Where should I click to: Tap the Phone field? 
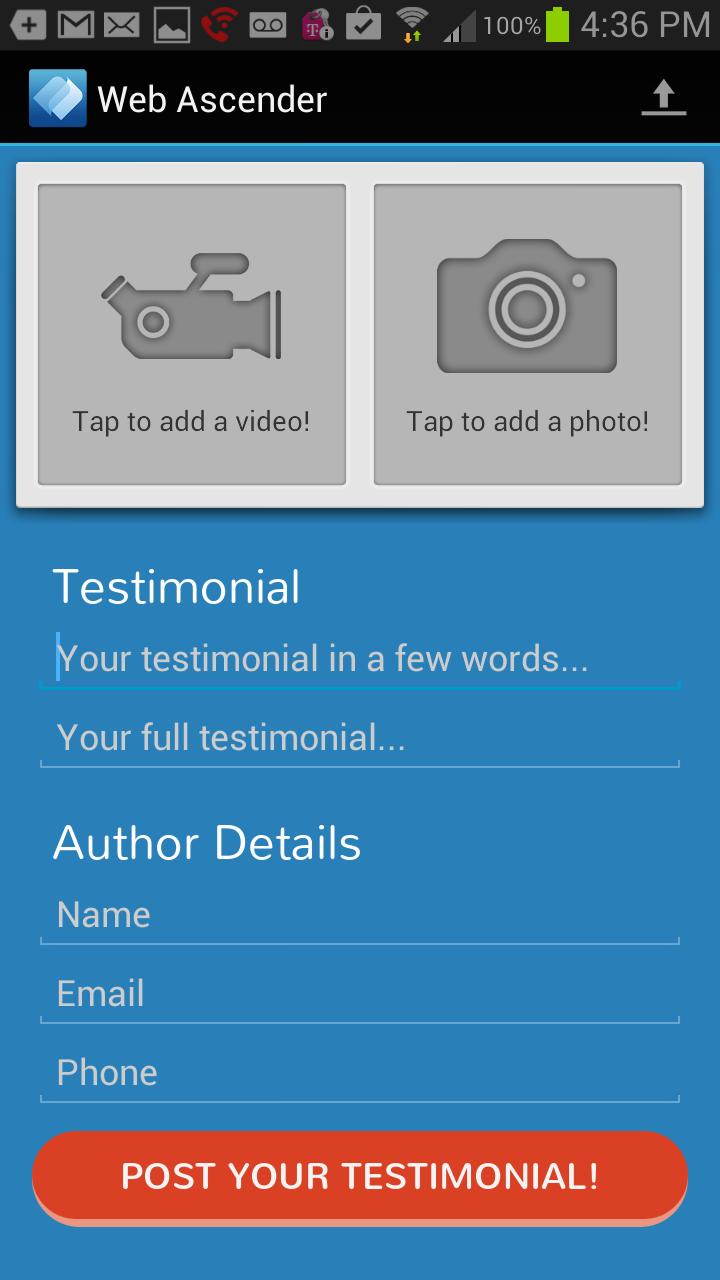[360, 1073]
